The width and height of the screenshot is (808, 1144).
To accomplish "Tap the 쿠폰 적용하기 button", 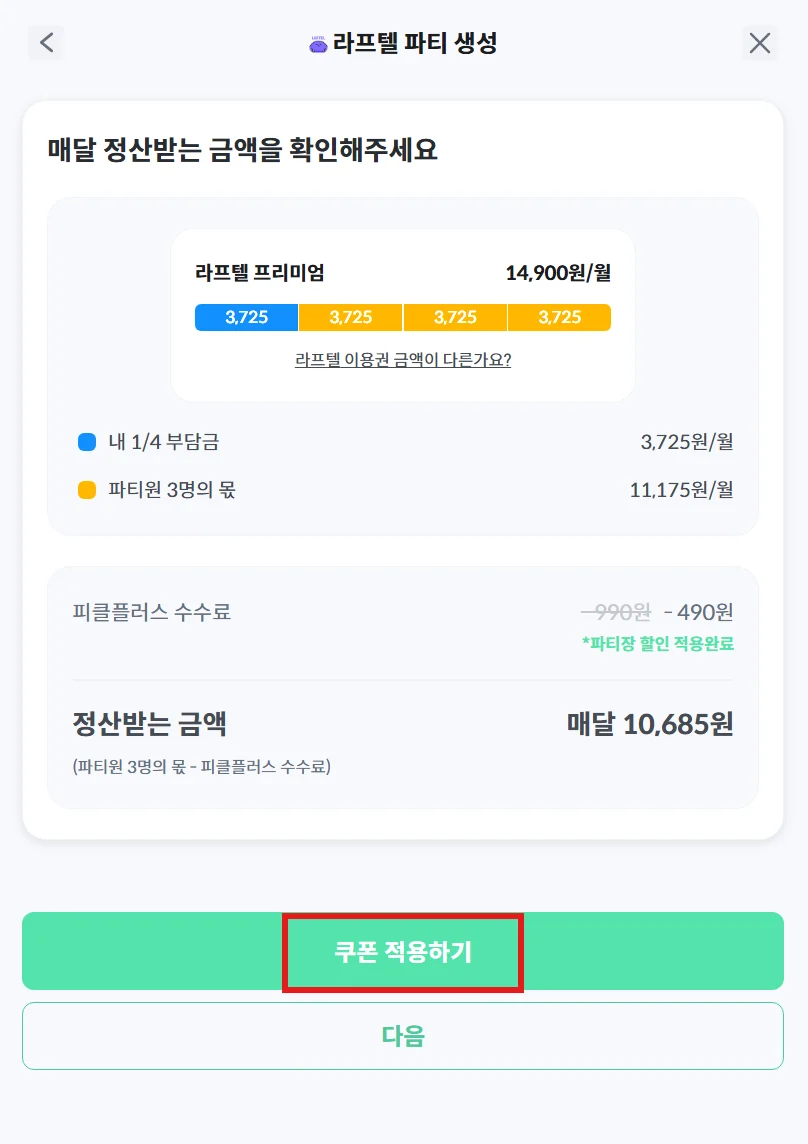I will coord(403,952).
